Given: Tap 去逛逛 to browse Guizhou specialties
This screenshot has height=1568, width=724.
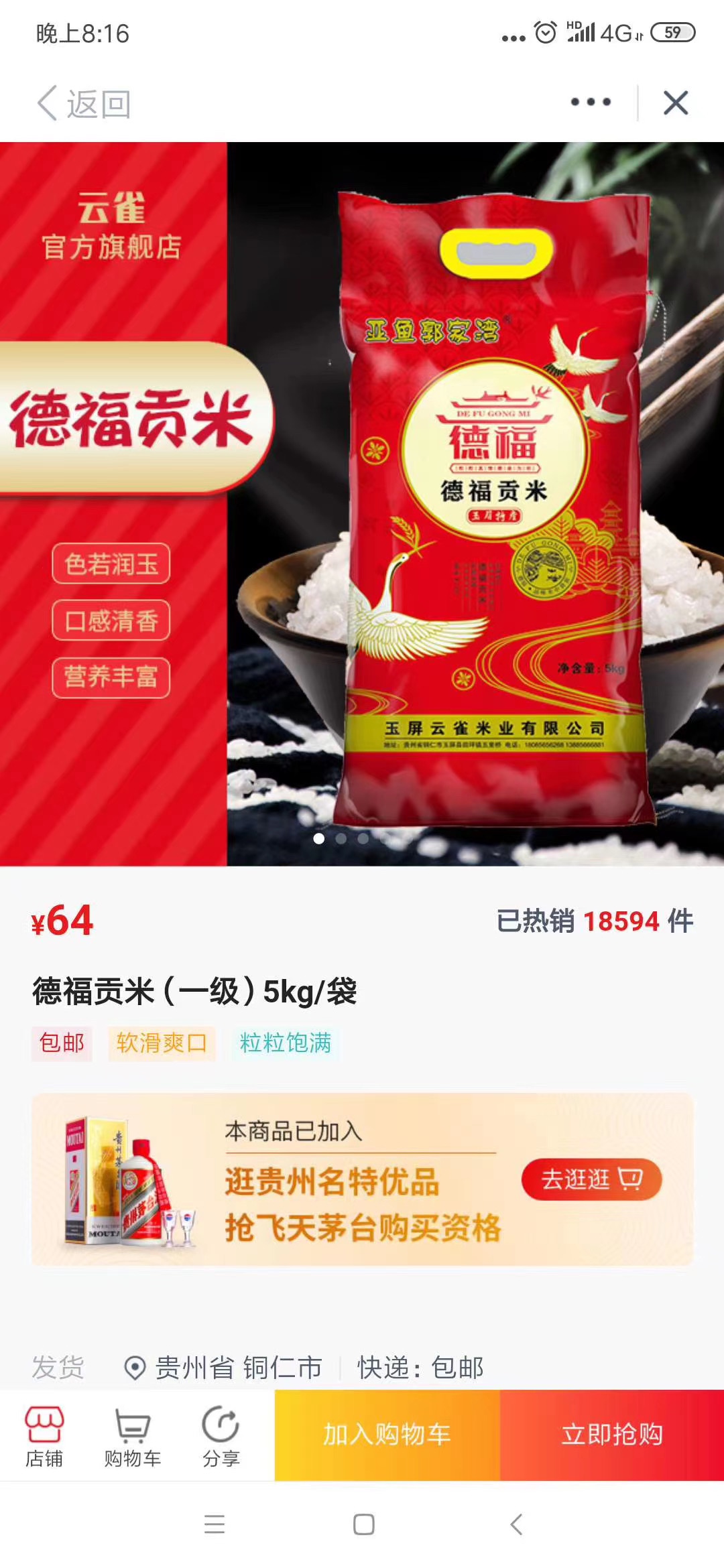Looking at the screenshot, I should 591,1179.
